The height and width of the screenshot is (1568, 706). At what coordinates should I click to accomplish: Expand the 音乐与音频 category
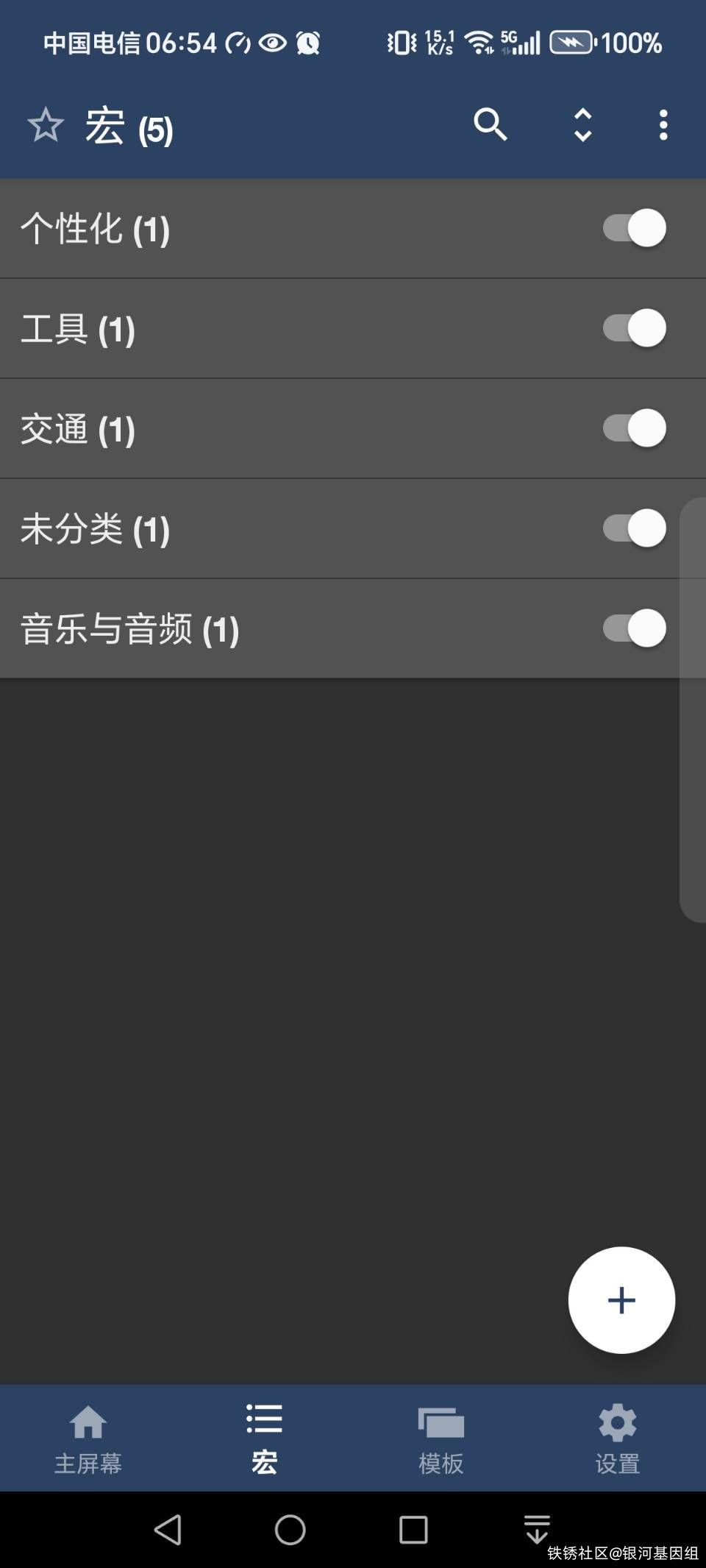(130, 629)
